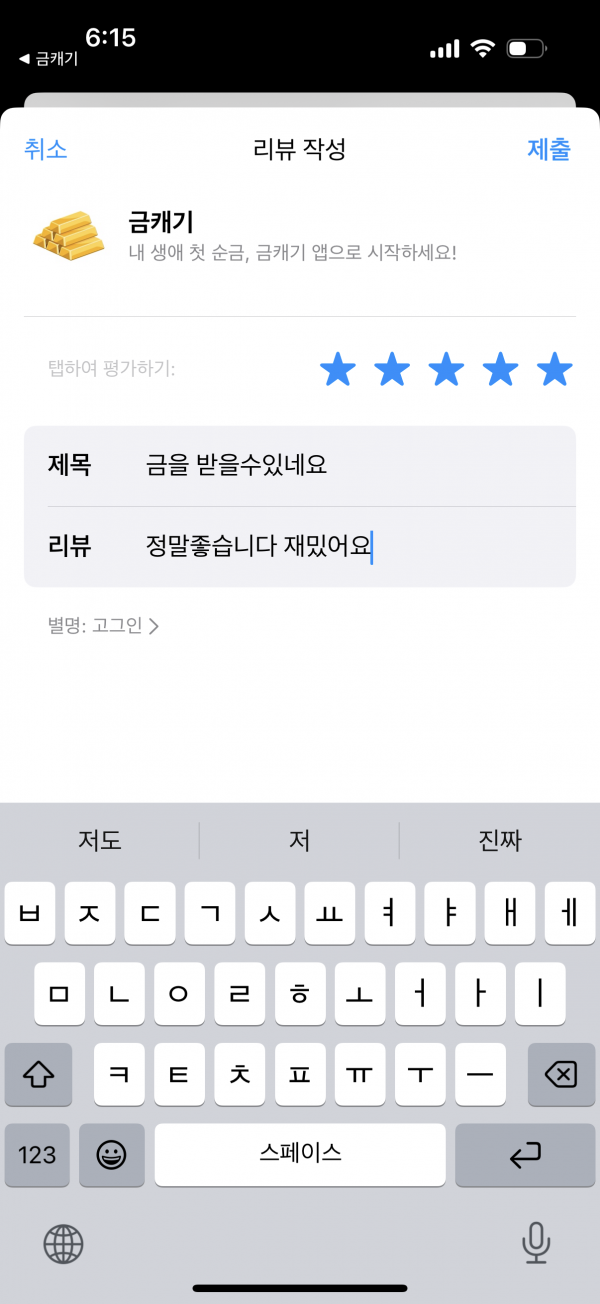Image resolution: width=600 pixels, height=1304 pixels.
Task: Open the 별명 고고인 nickname setting
Action: [104, 627]
